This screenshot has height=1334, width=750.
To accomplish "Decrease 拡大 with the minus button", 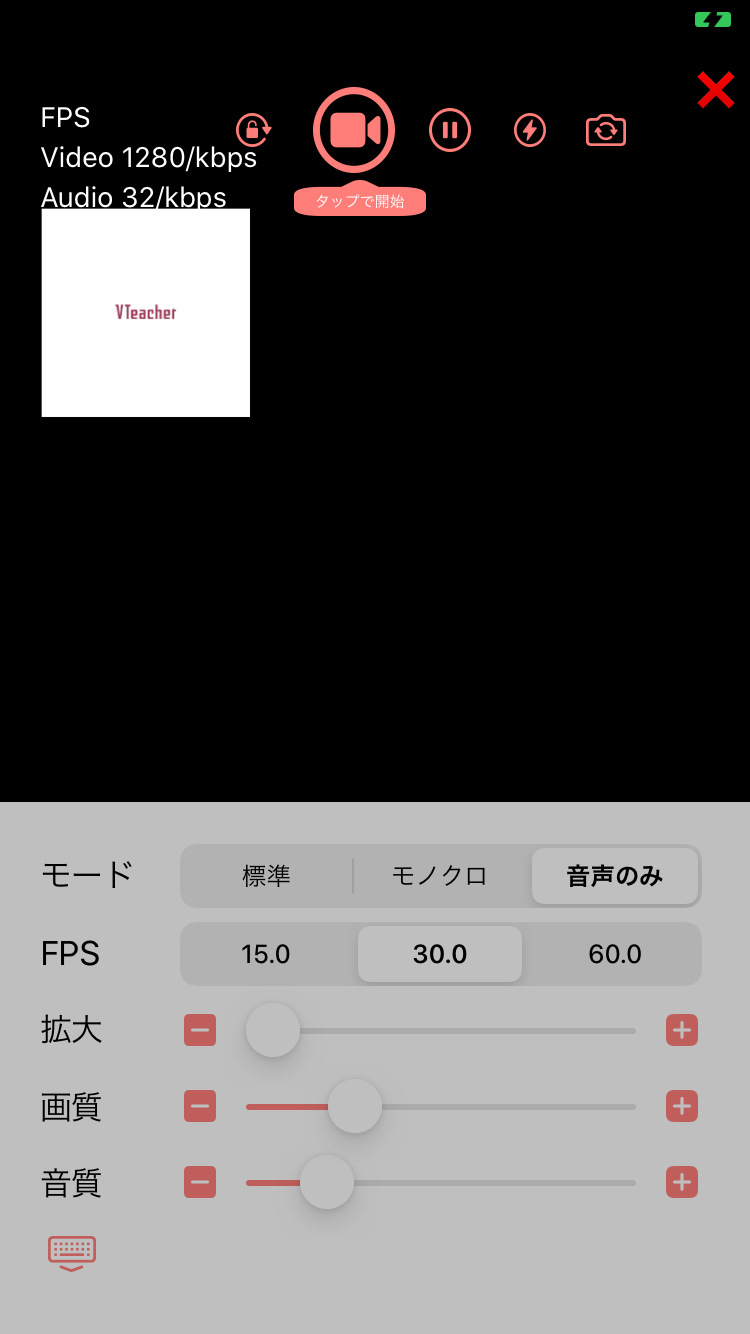I will click(200, 1030).
